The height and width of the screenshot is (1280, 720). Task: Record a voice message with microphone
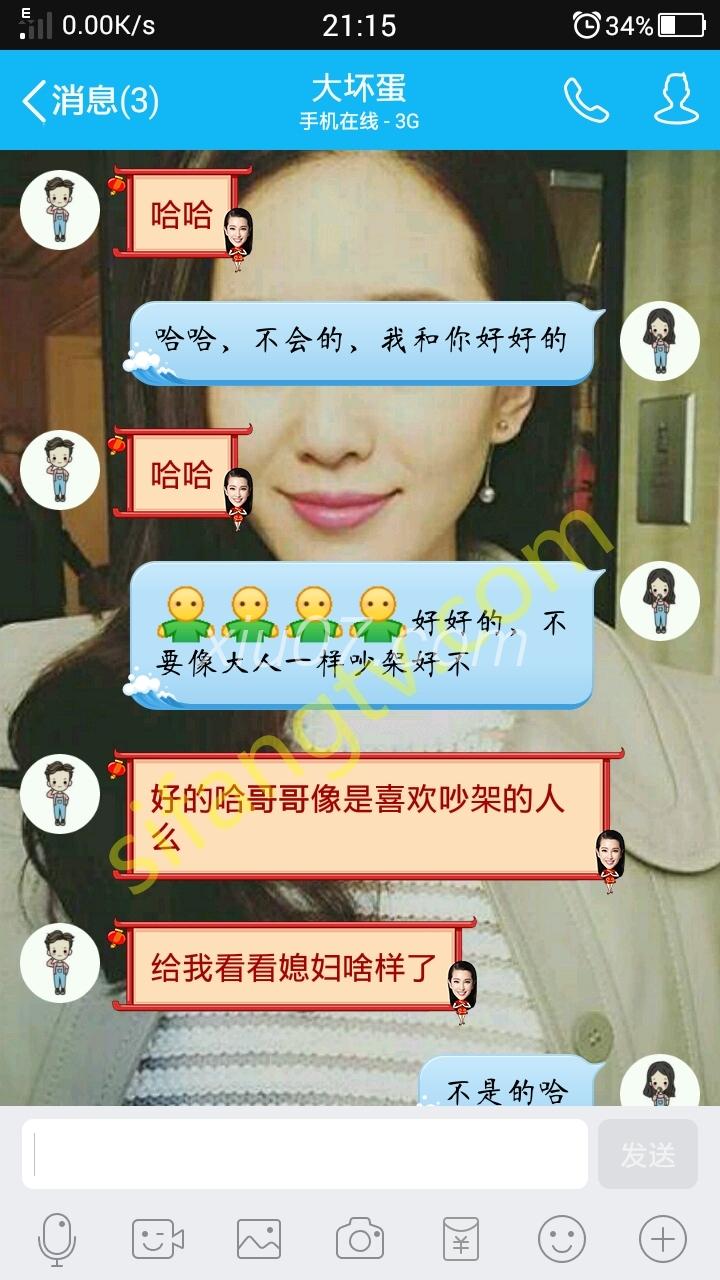[57, 1240]
